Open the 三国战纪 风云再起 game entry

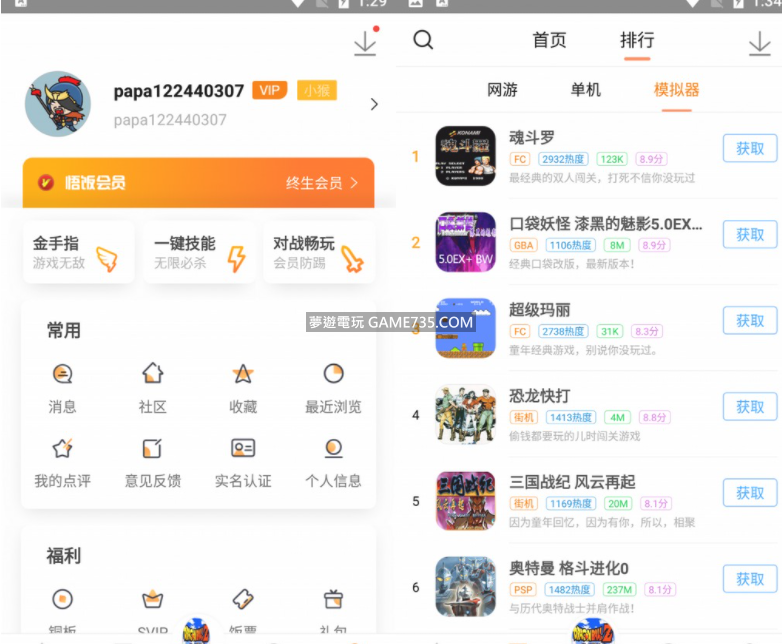click(x=571, y=482)
